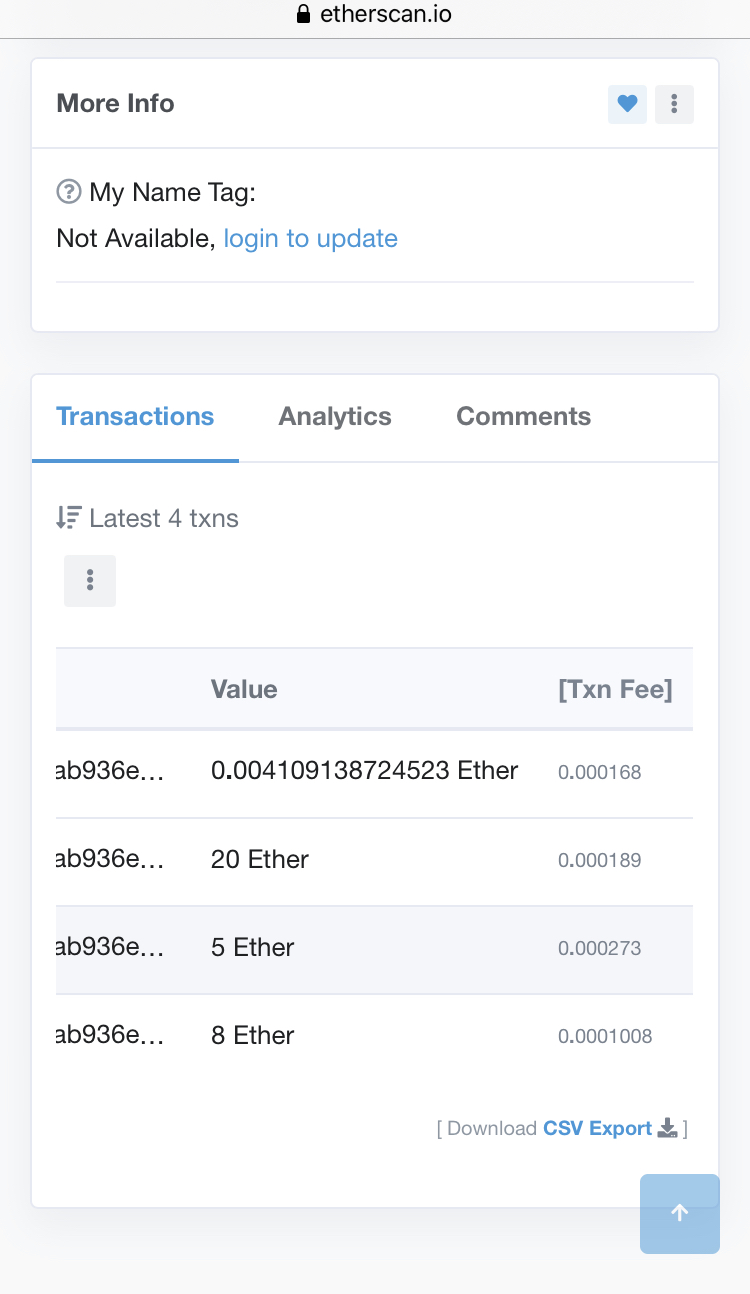Follow the login to update link
Image resolution: width=750 pixels, height=1294 pixels.
pyautogui.click(x=310, y=239)
